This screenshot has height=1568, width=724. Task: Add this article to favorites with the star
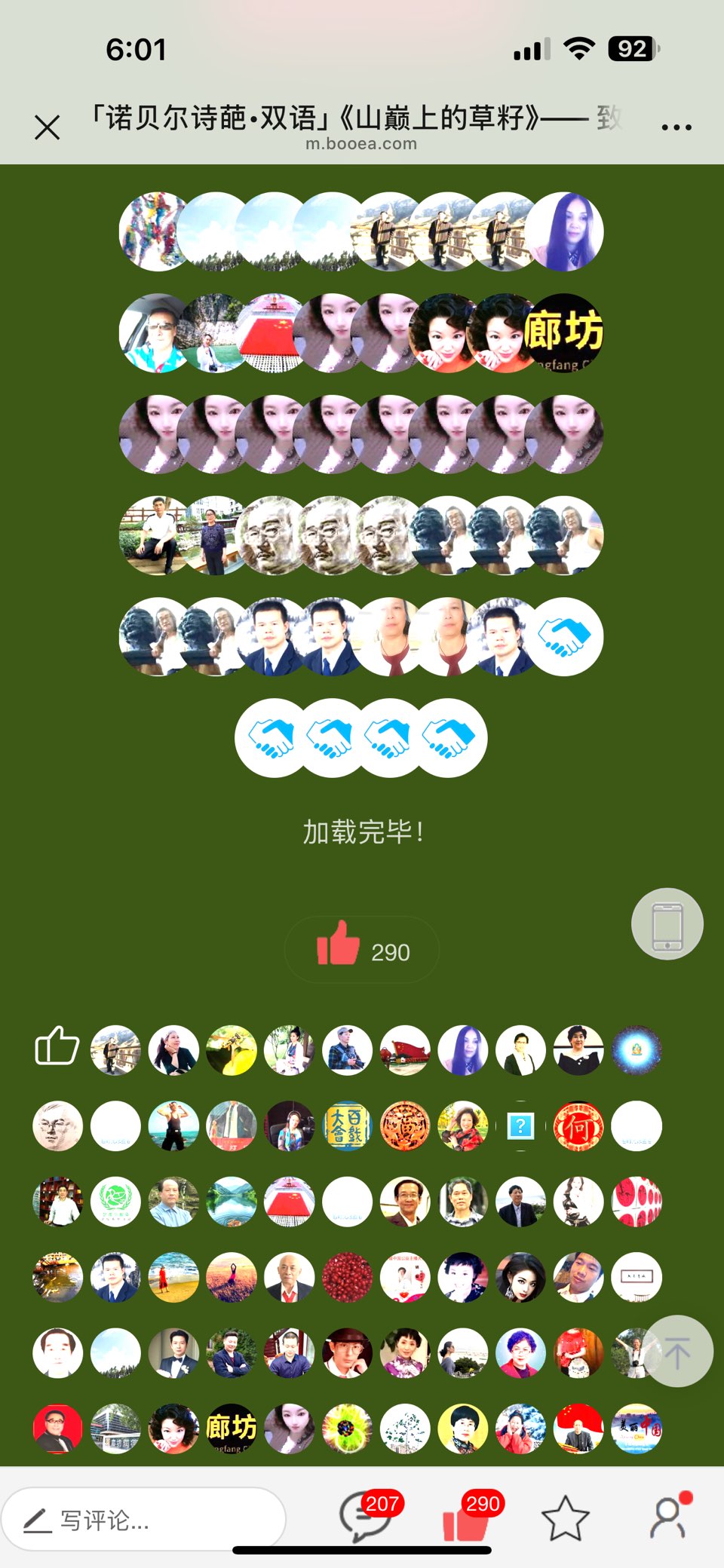coord(565,1518)
